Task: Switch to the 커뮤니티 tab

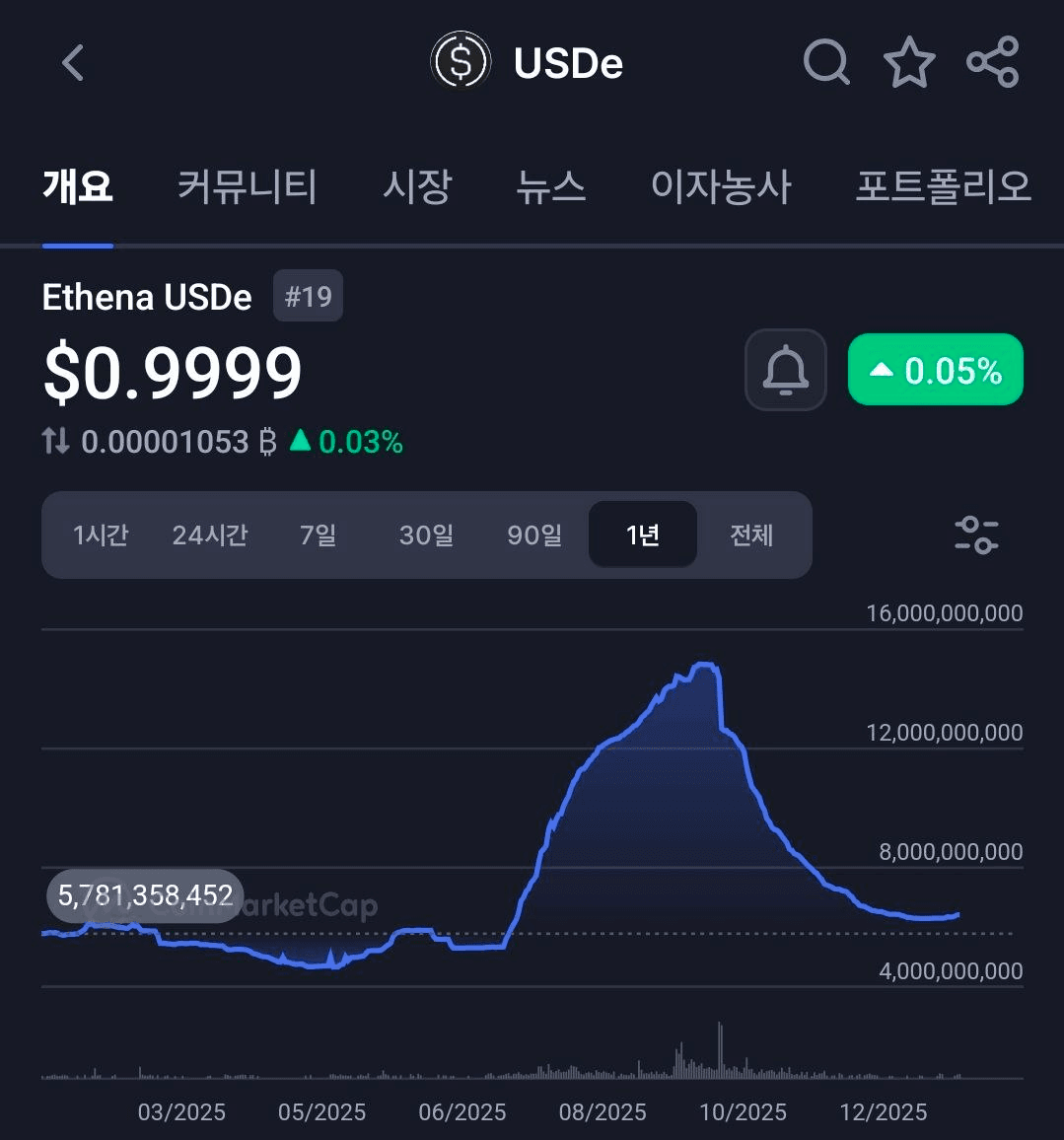Action: [x=247, y=187]
